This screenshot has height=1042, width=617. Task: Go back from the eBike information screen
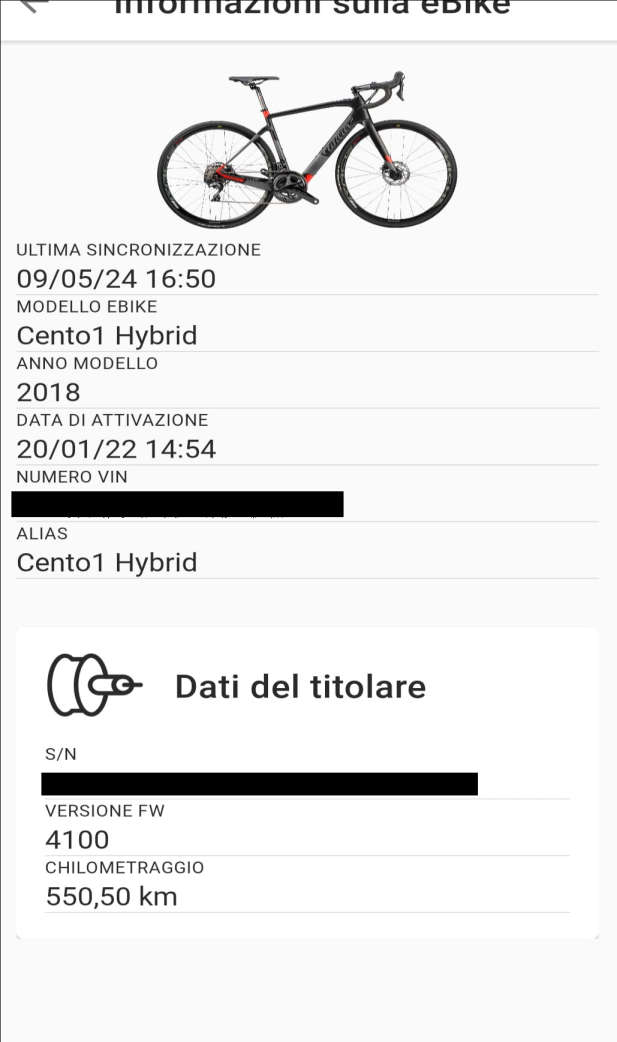(x=33, y=4)
